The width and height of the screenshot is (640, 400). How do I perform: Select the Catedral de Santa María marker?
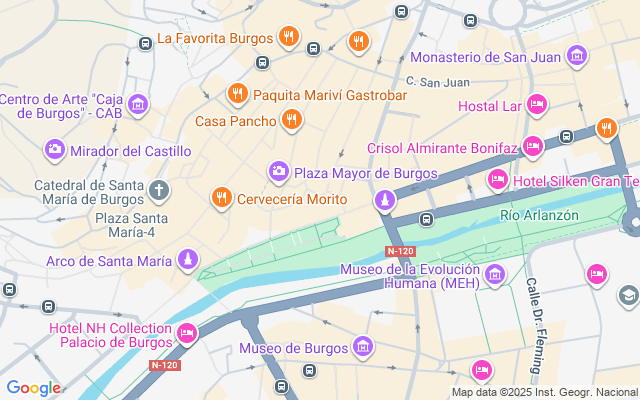[x=159, y=190]
